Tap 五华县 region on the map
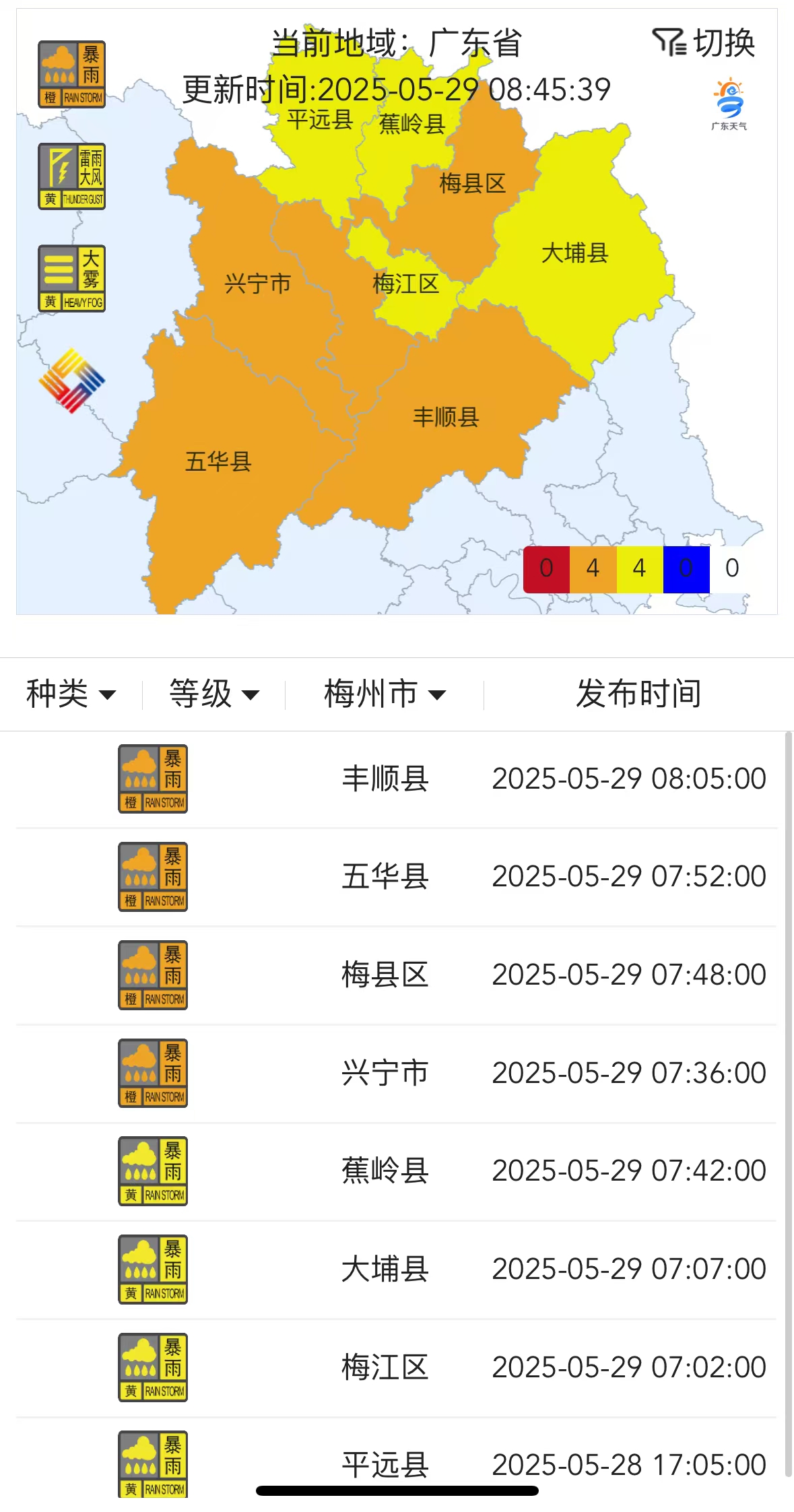Viewport: 794px width, 1512px height. [x=218, y=462]
